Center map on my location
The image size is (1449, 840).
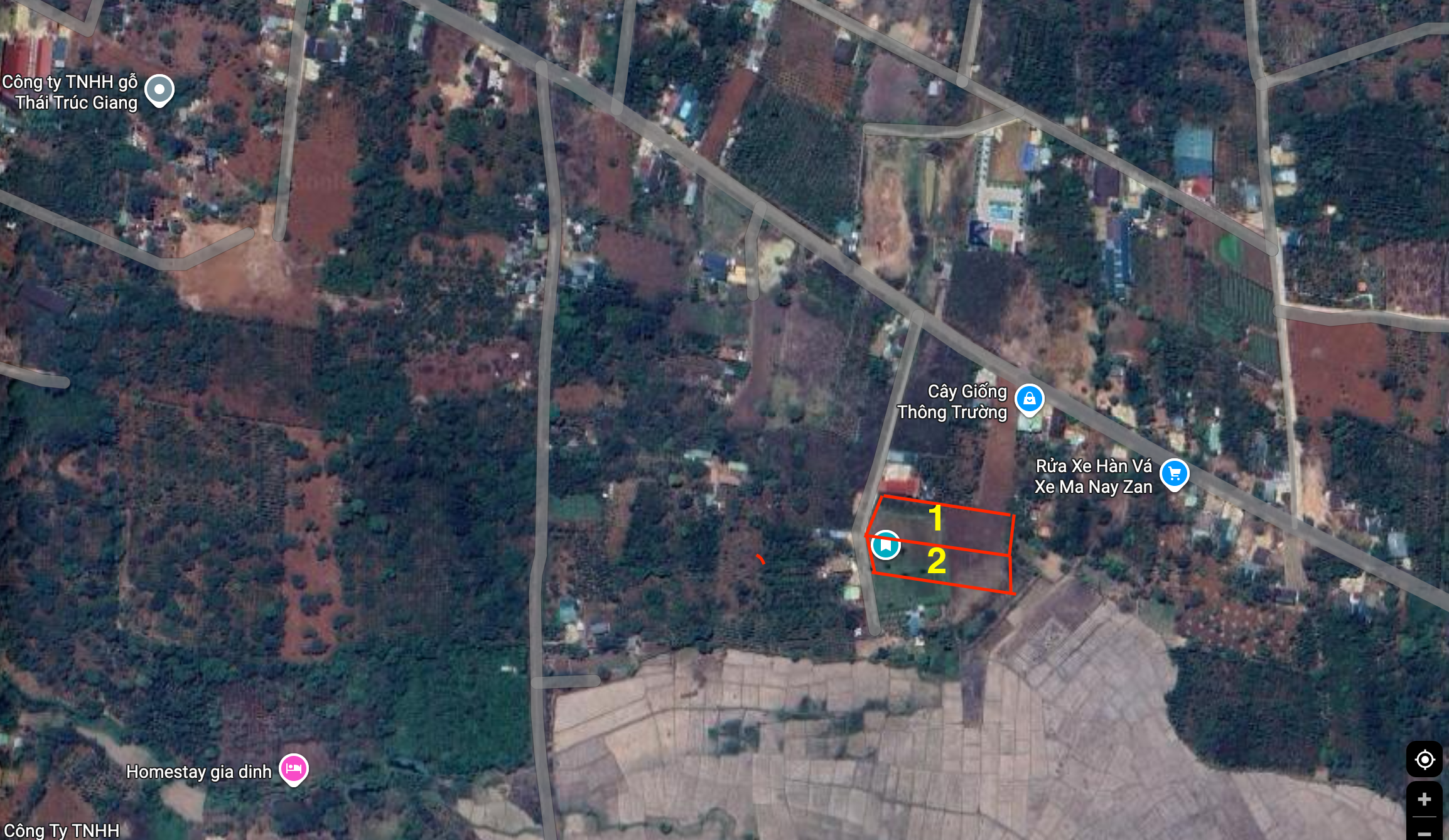tap(1425, 760)
